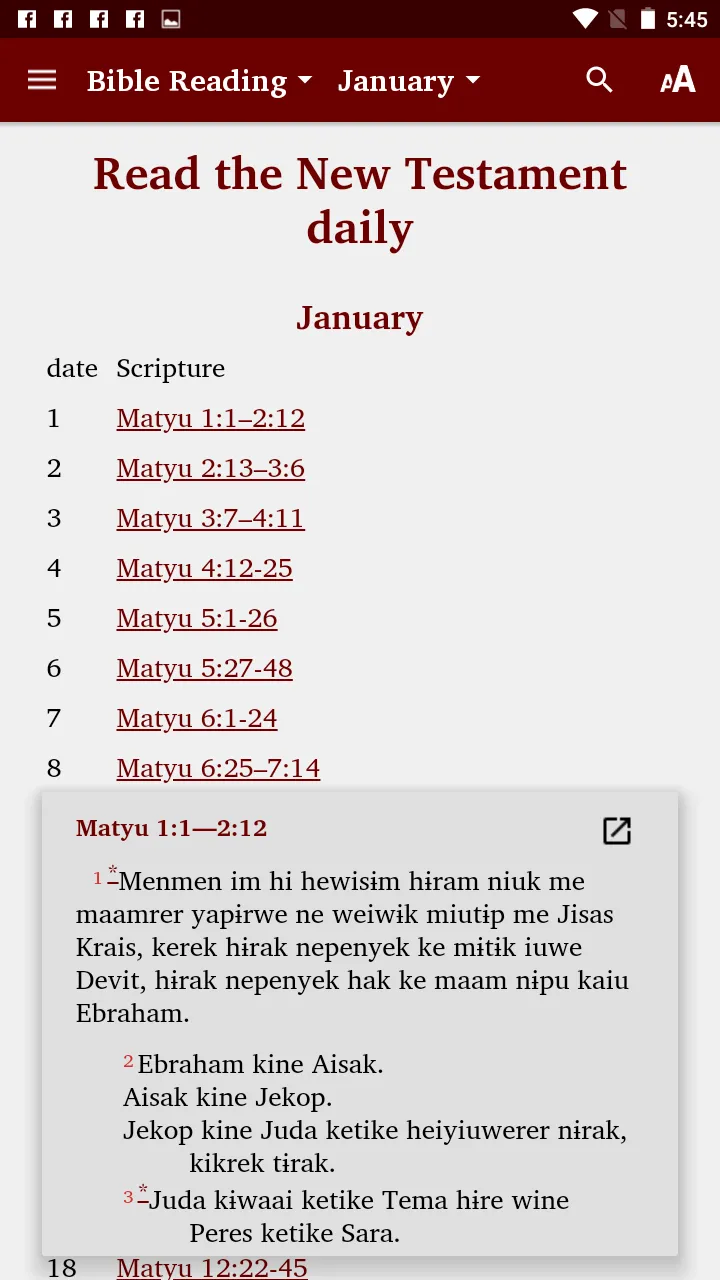Open search in the Bible app
The width and height of the screenshot is (720, 1280).
[x=599, y=80]
